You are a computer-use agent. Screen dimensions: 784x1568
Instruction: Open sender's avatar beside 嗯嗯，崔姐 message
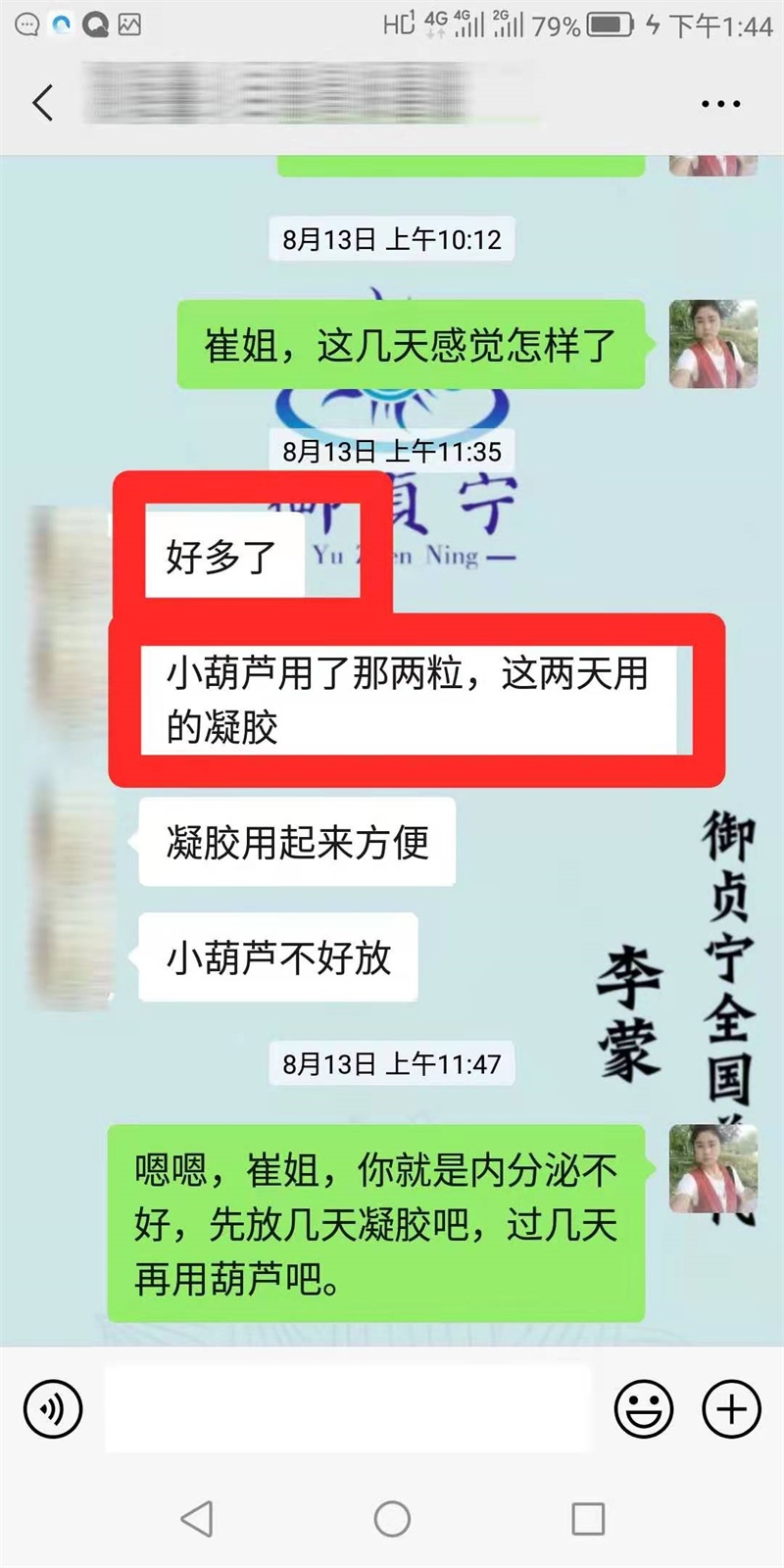point(712,1168)
